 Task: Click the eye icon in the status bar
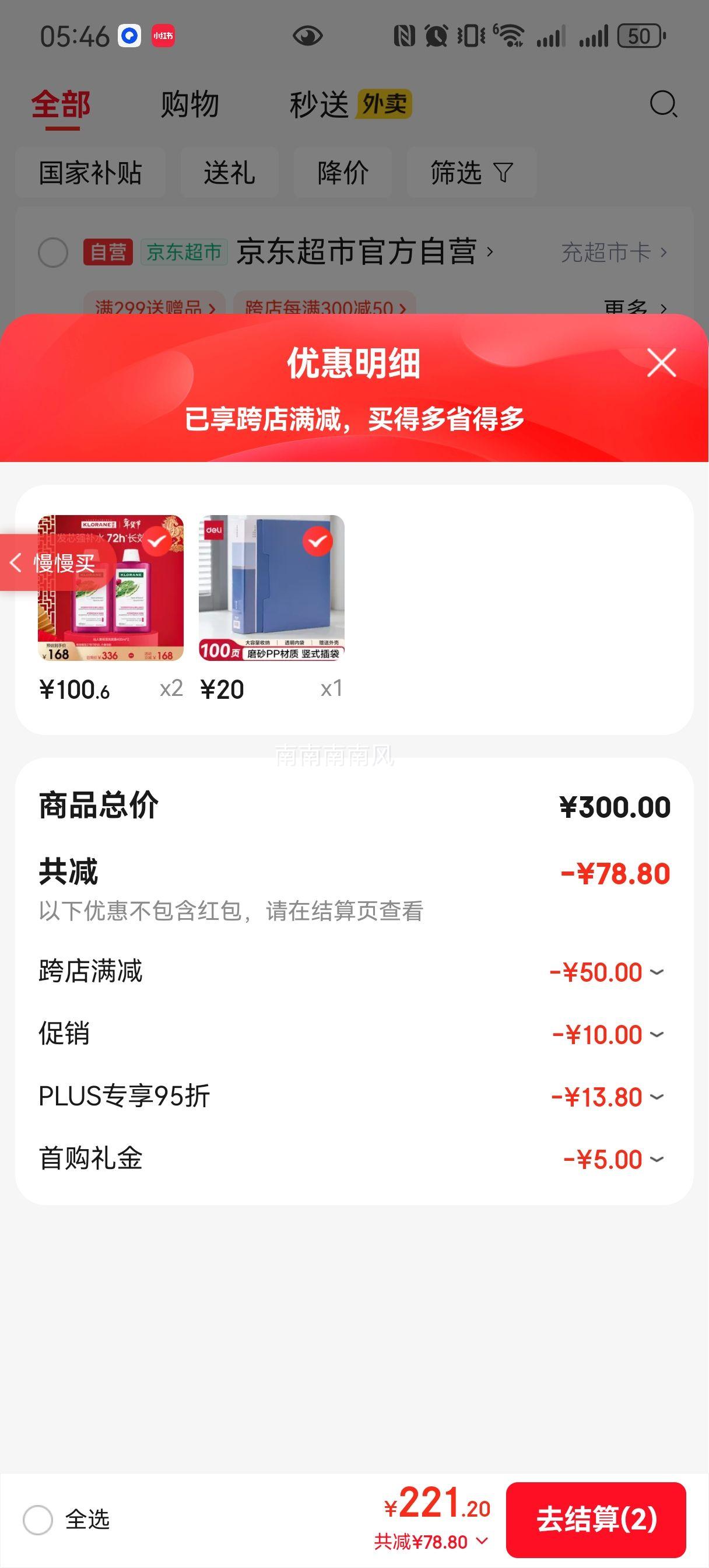point(309,37)
